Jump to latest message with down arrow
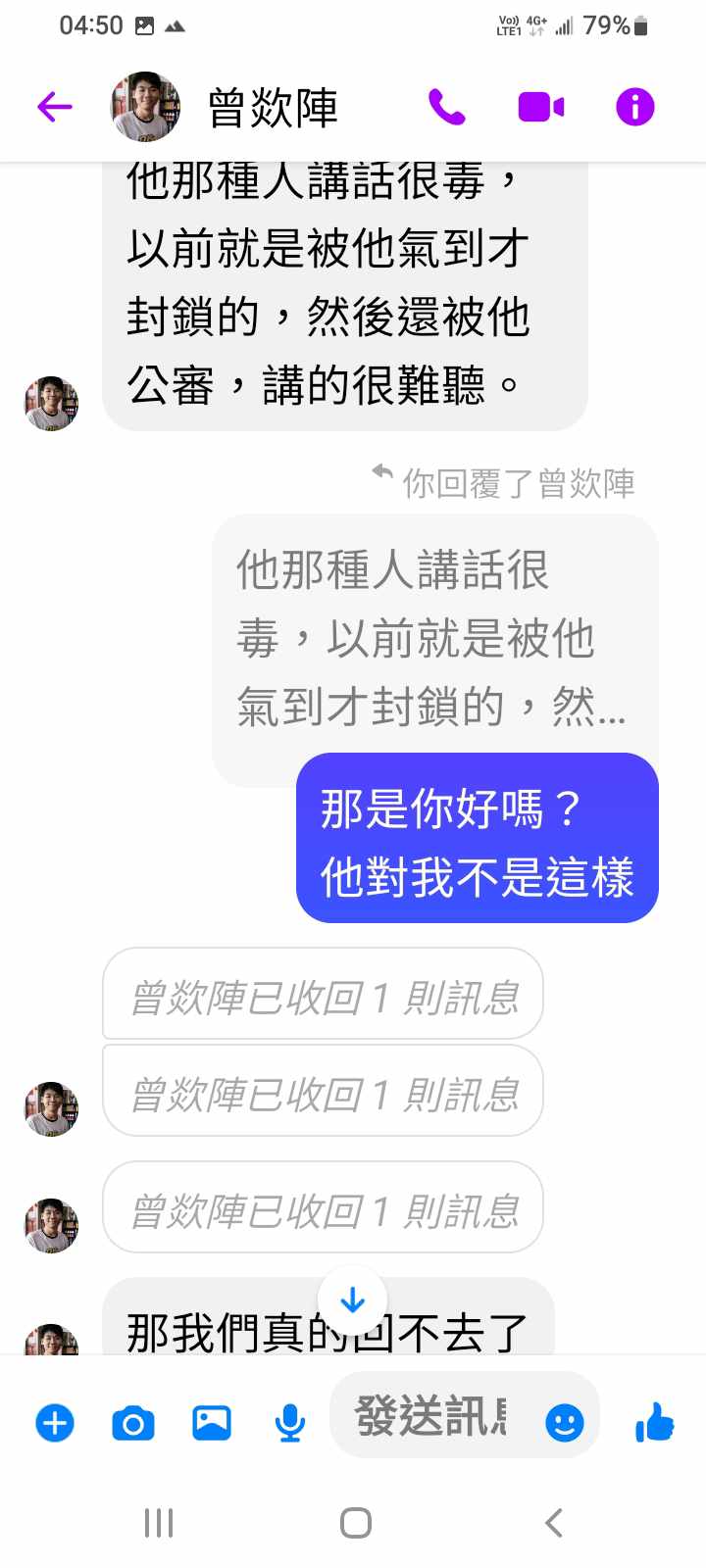706x1568 pixels. click(352, 1301)
